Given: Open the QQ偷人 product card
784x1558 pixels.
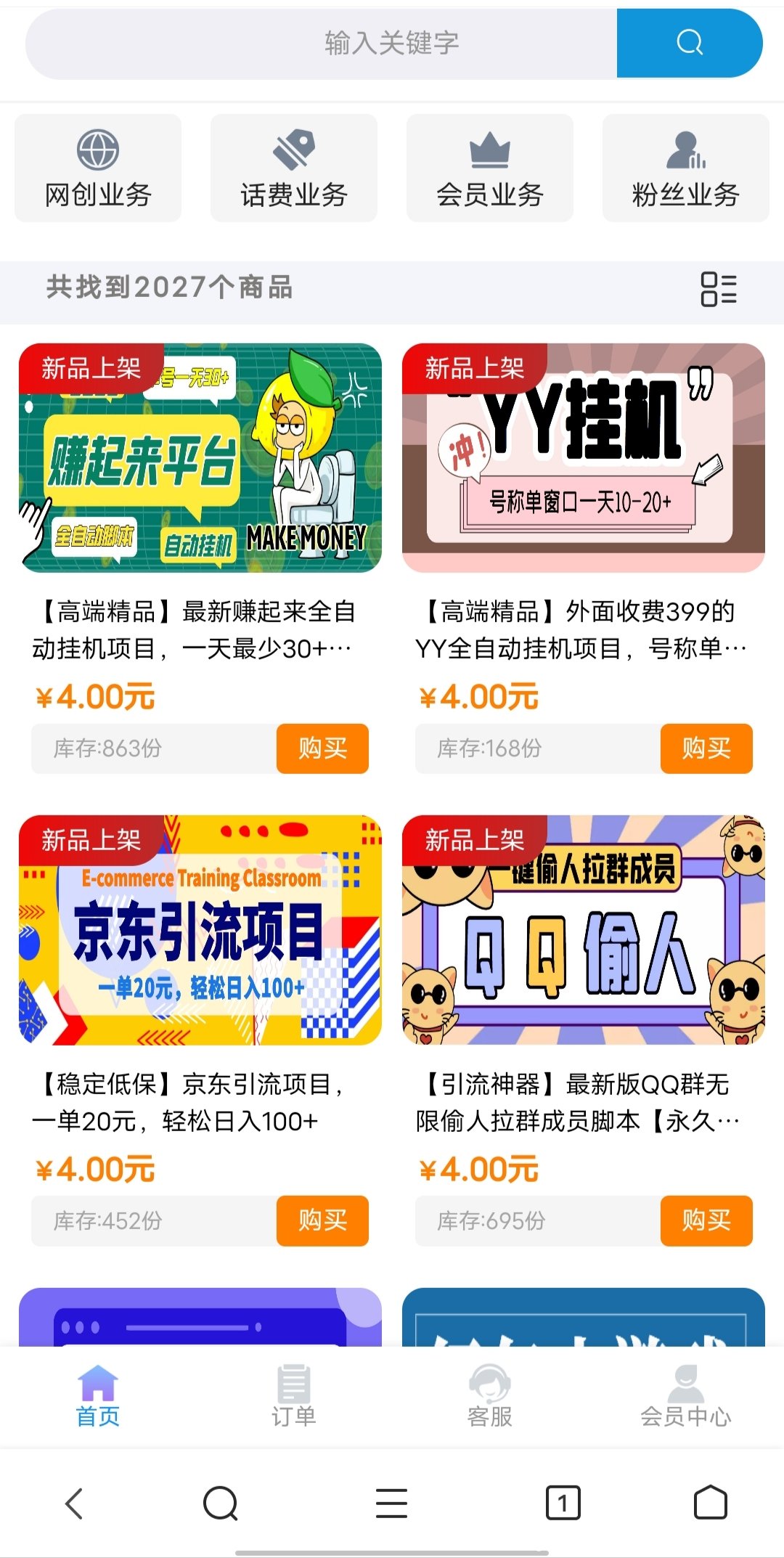Looking at the screenshot, I should [x=584, y=930].
